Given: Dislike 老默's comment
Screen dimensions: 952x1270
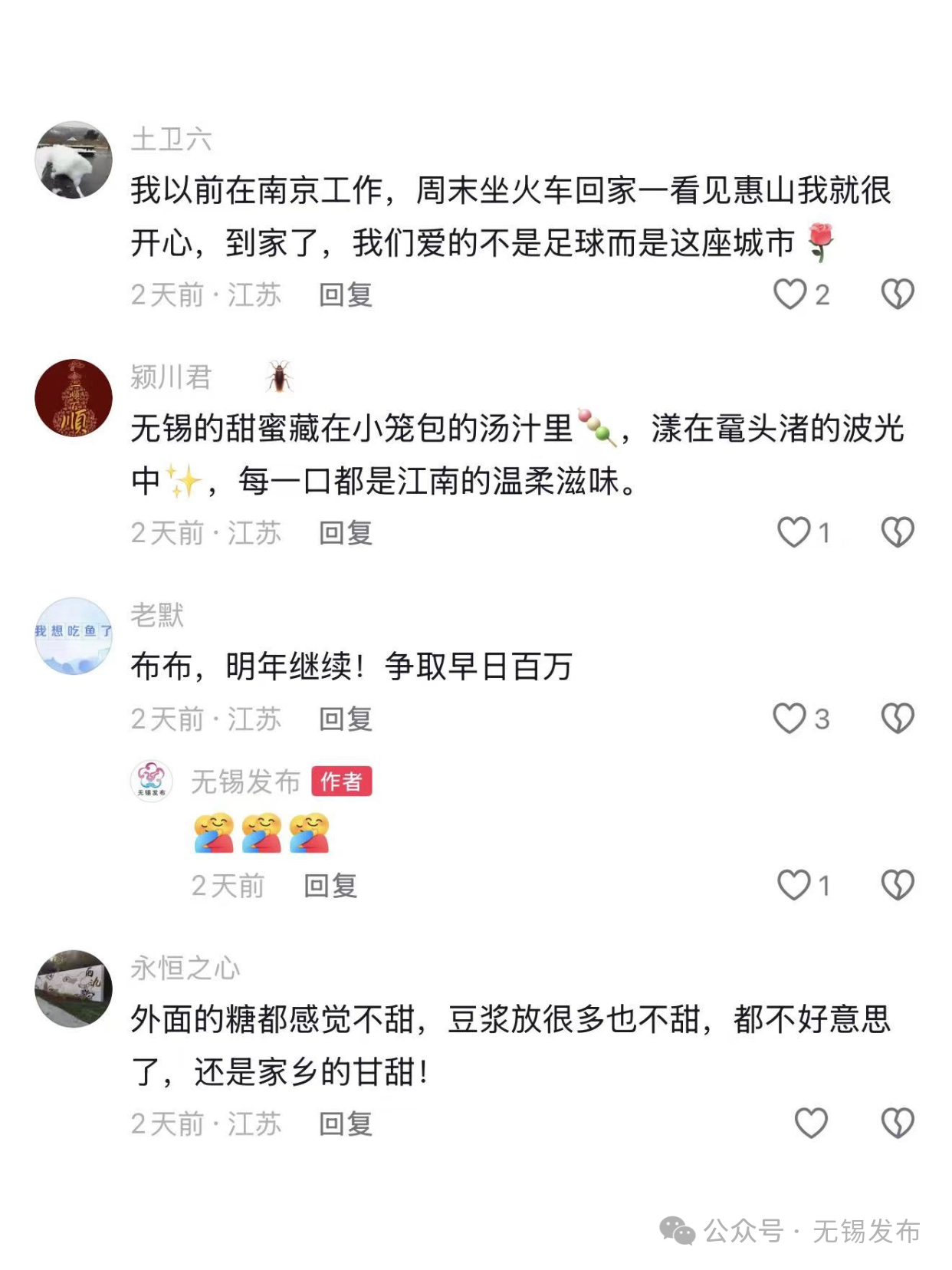Looking at the screenshot, I should [x=897, y=719].
